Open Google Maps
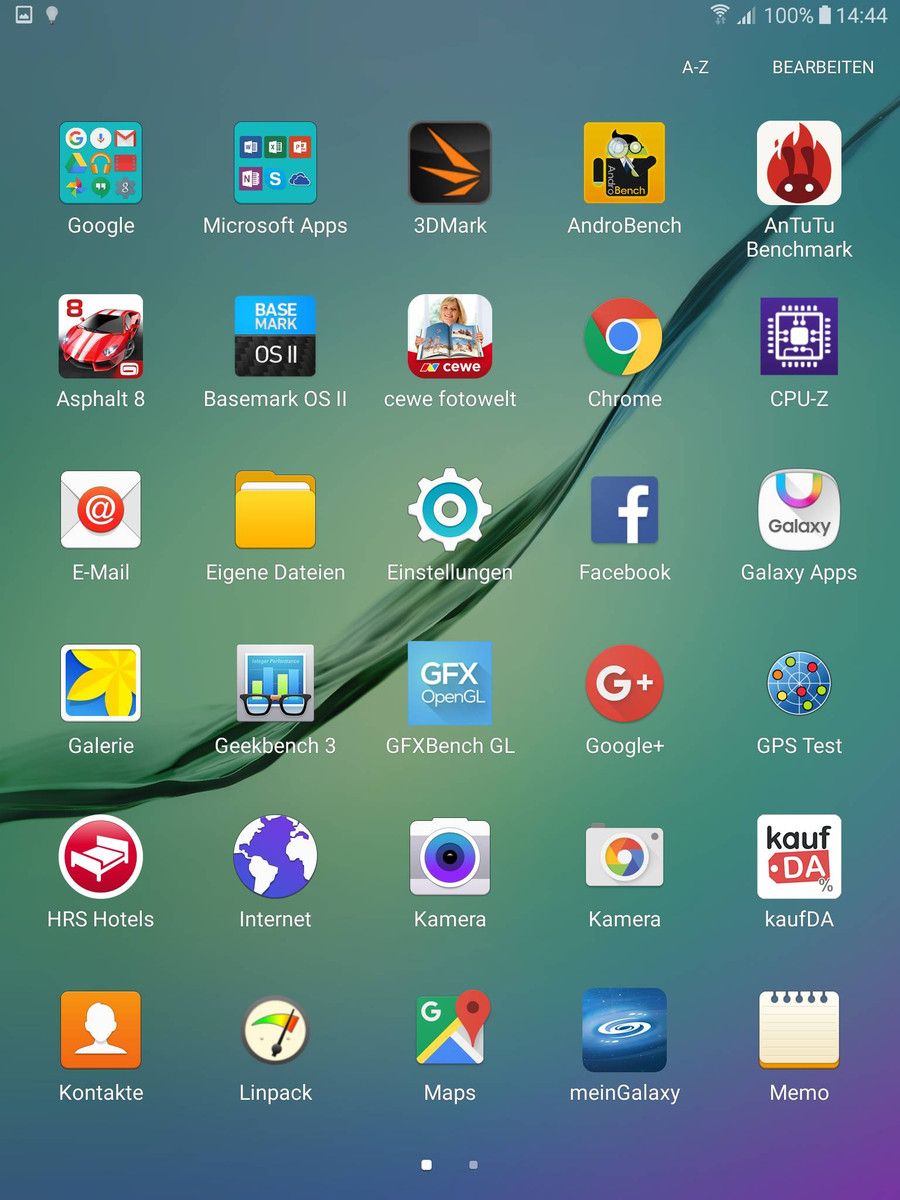Image resolution: width=900 pixels, height=1200 pixels. tap(450, 1030)
